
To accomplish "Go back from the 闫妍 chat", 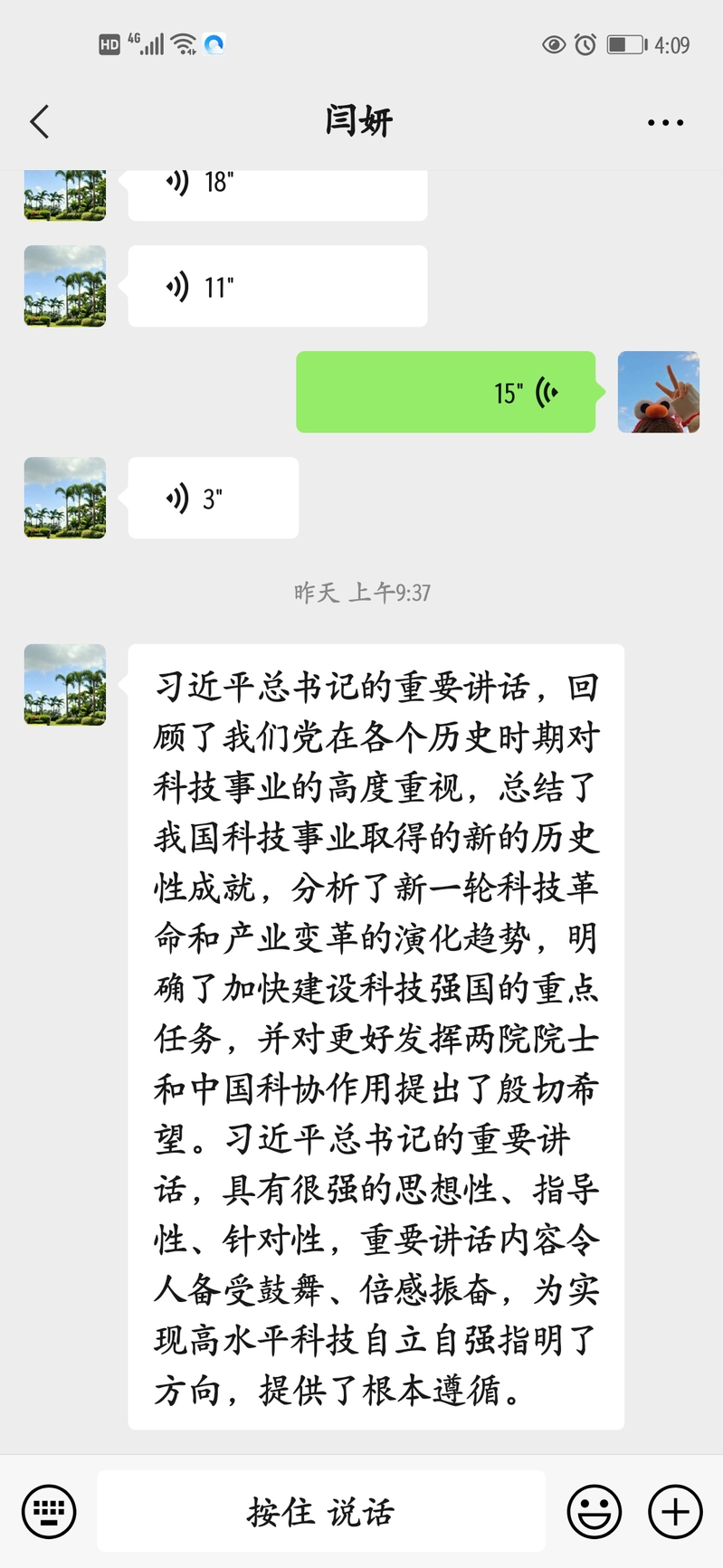I will (40, 121).
